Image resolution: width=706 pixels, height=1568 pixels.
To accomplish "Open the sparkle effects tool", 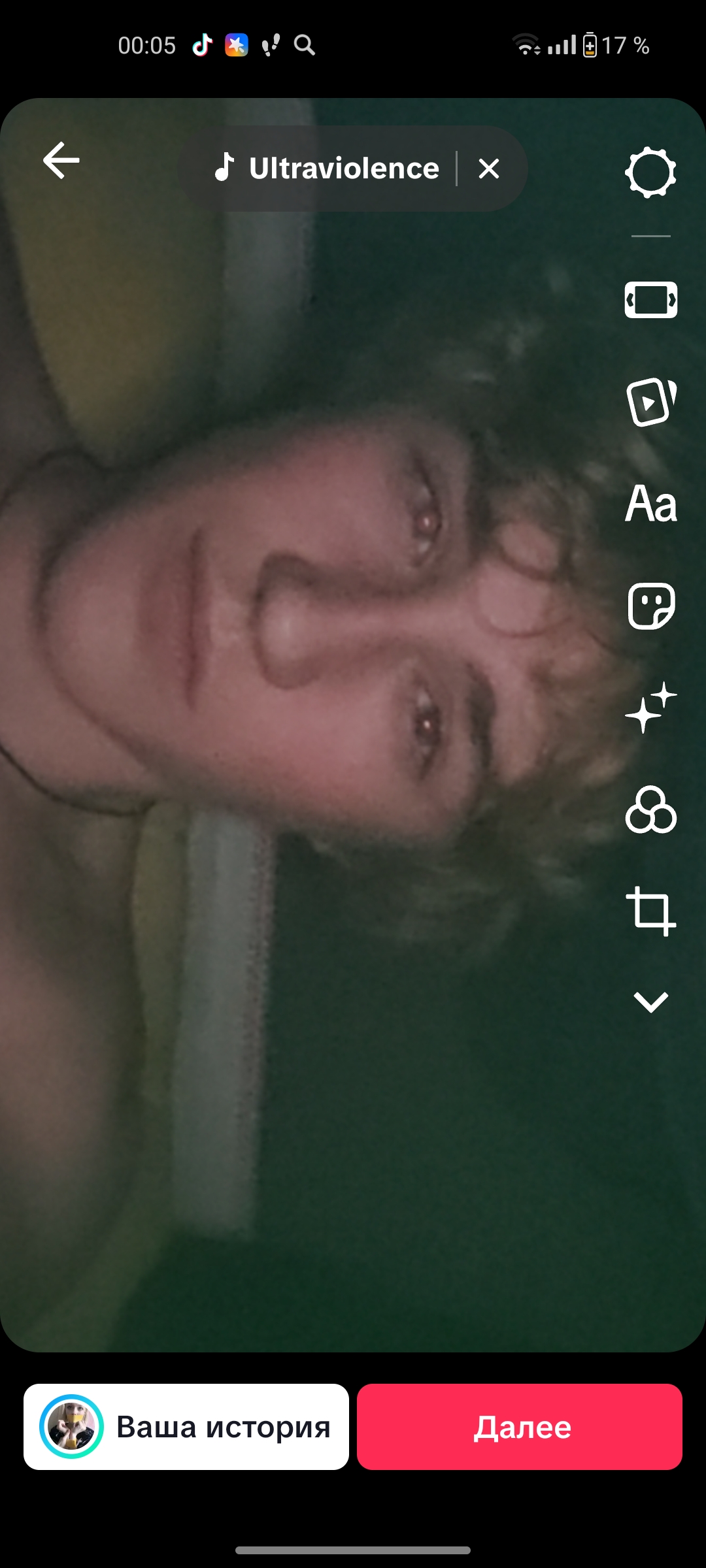I will tap(650, 708).
